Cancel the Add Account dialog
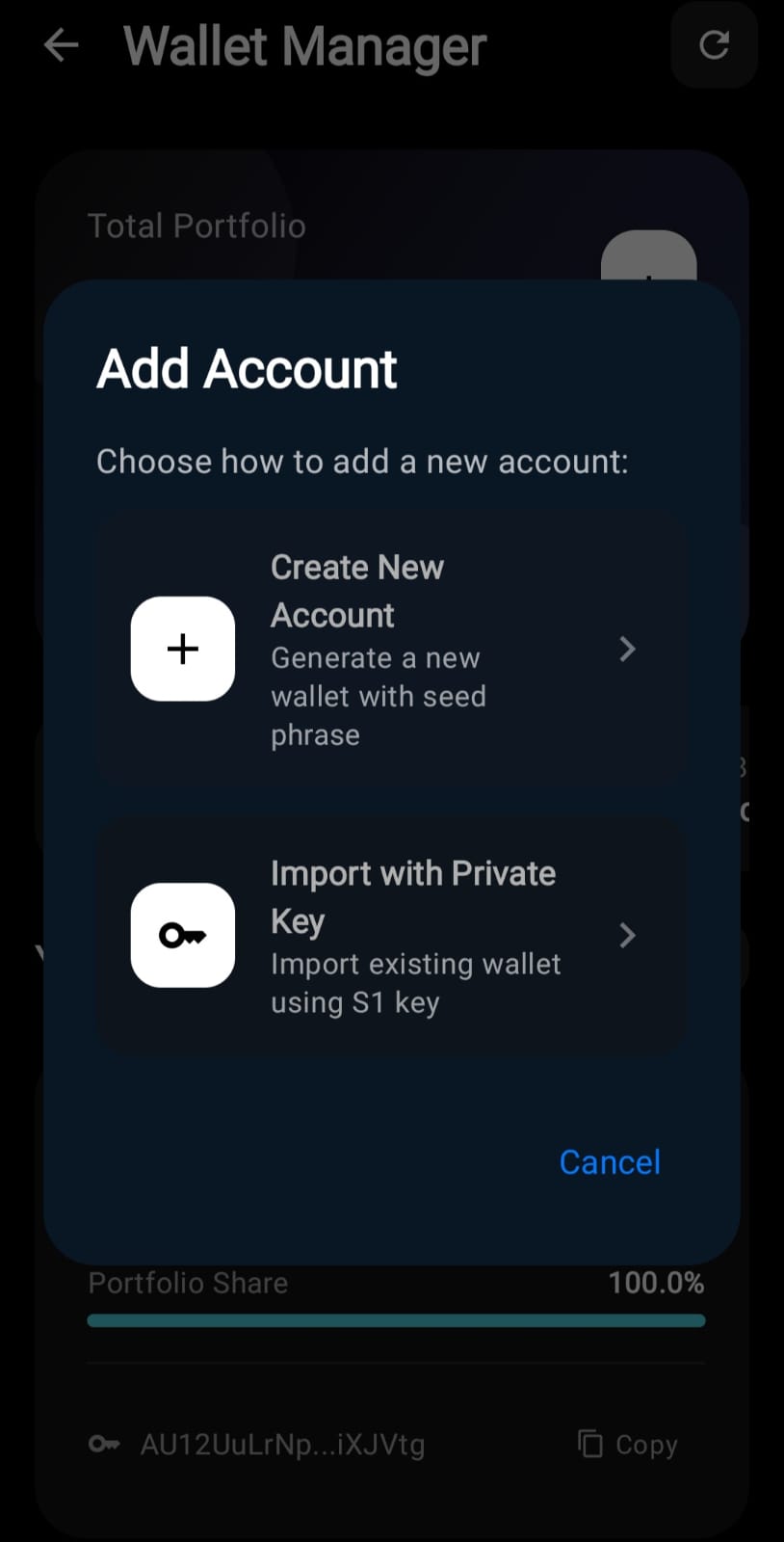This screenshot has width=784, height=1542. coord(609,1161)
